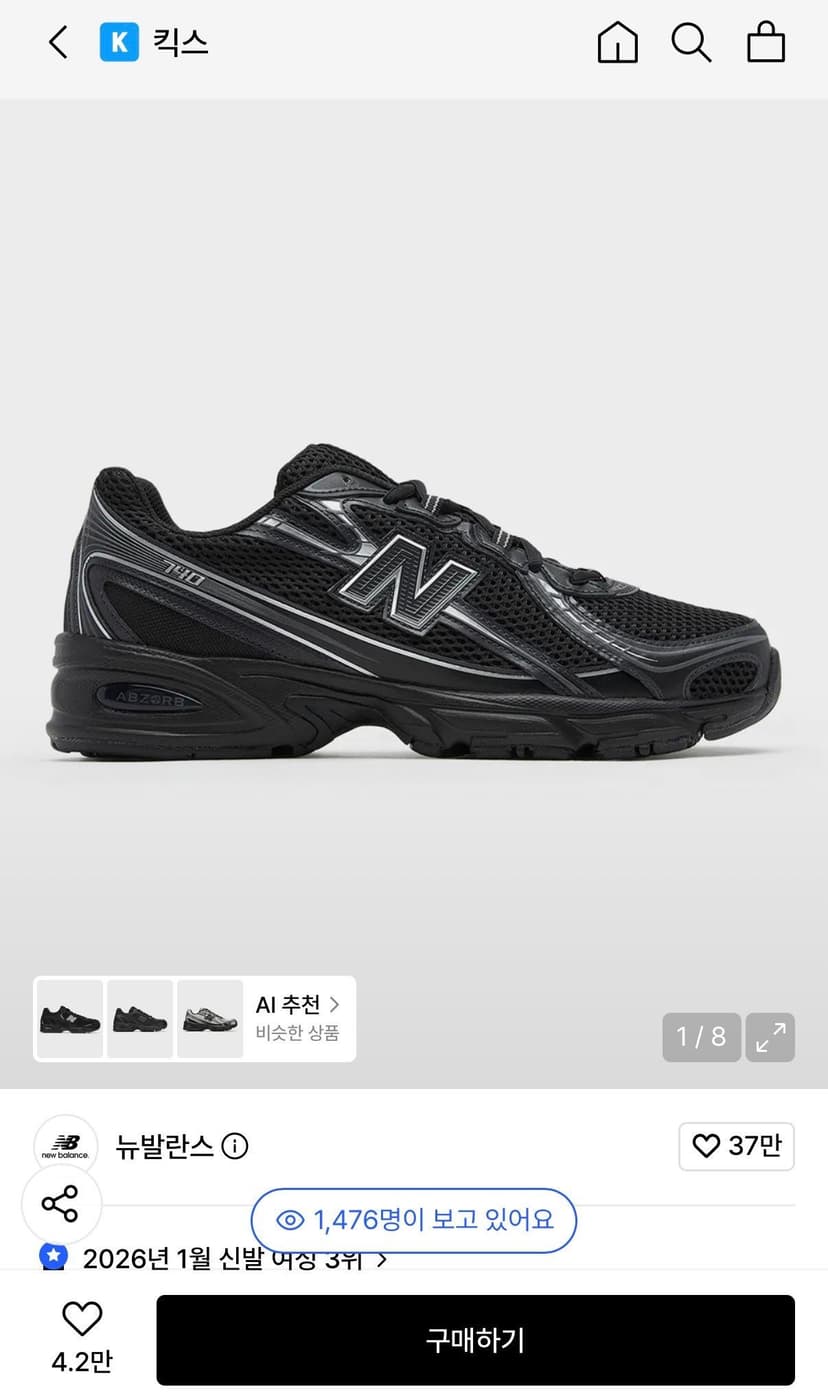Open 뉴발란스 brand info icon
This screenshot has width=828, height=1396.
235,1146
